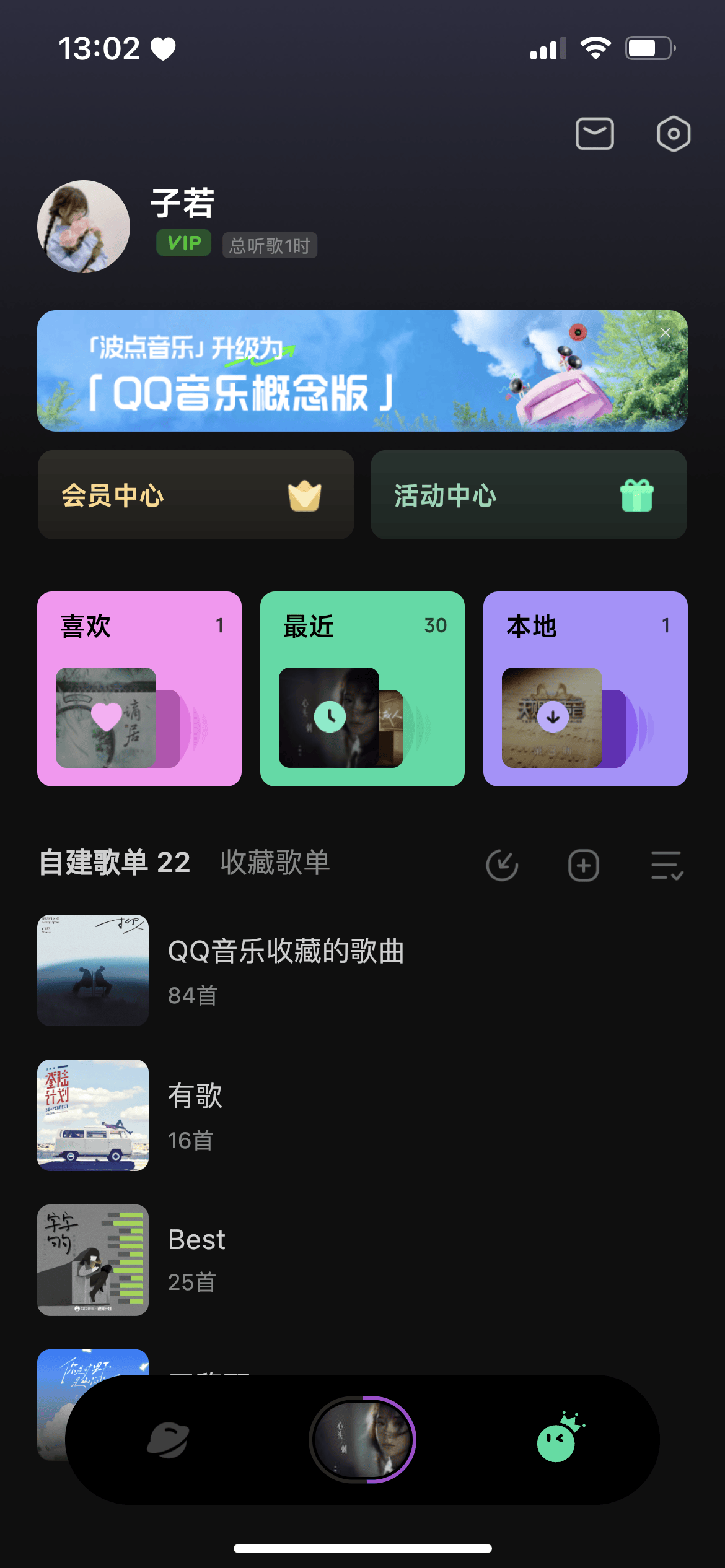The height and width of the screenshot is (1568, 725).
Task: Create a new playlist with the plus icon
Action: click(583, 865)
